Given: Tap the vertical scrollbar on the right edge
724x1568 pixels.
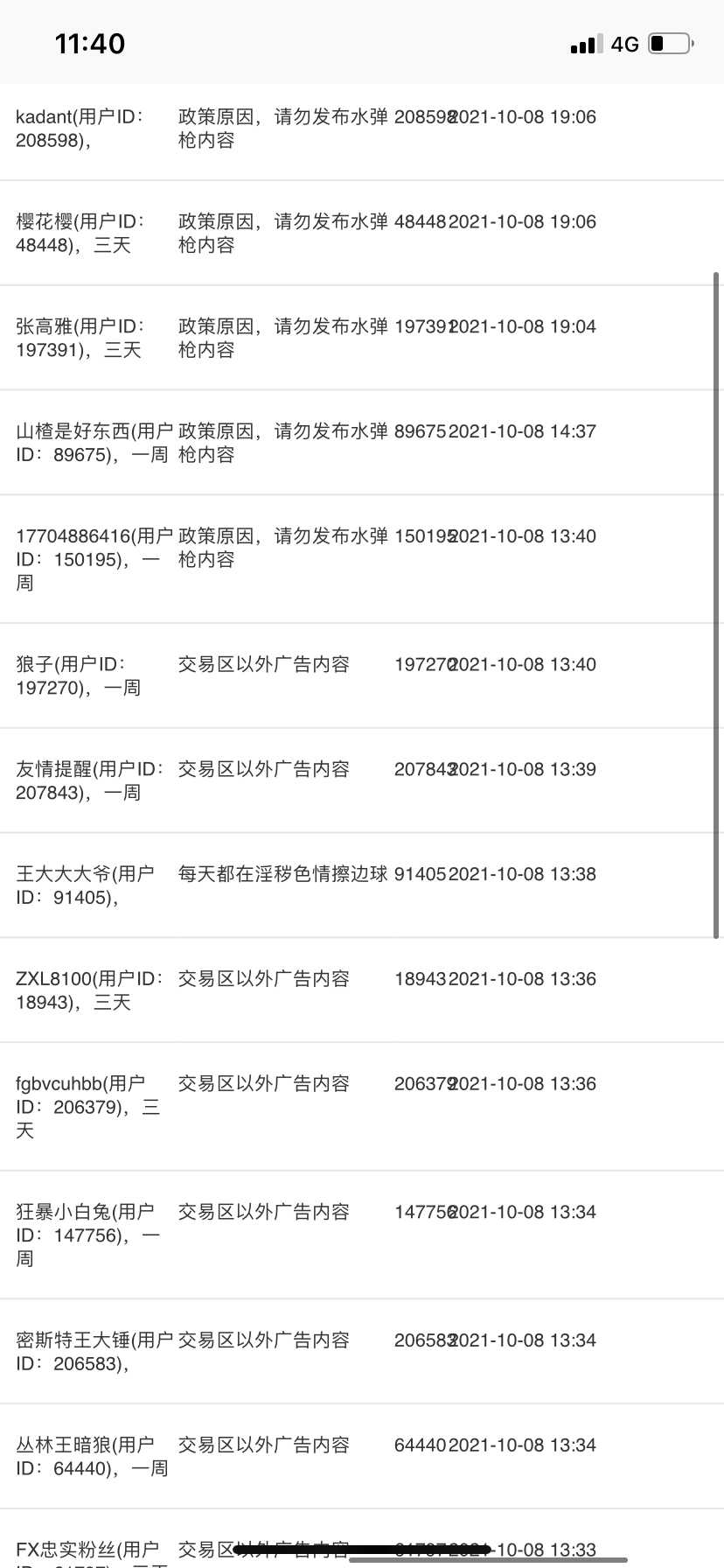Looking at the screenshot, I should coord(716,605).
